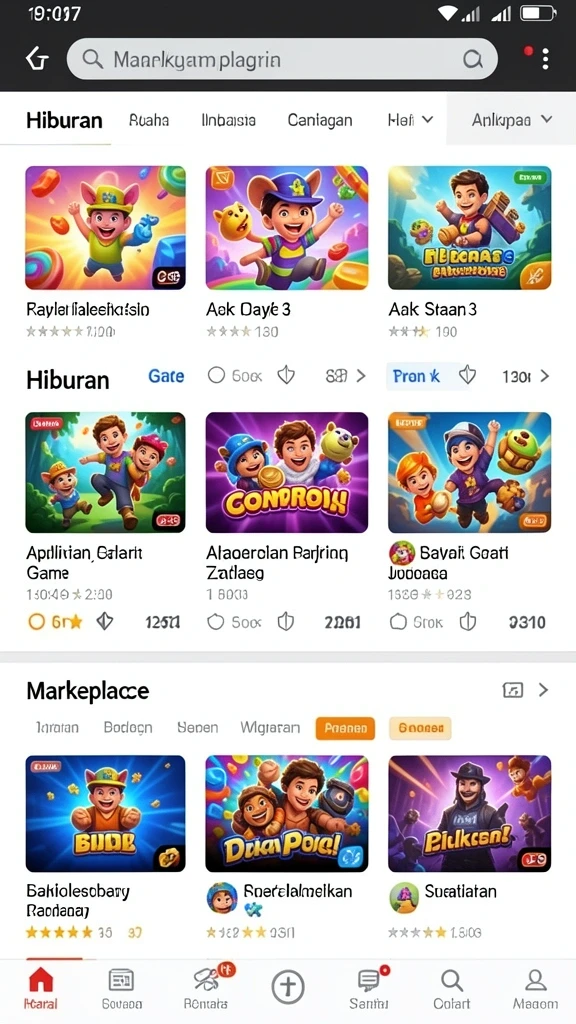This screenshot has height=1024, width=576.
Task: Select the orange Pranea chip
Action: pyautogui.click(x=345, y=728)
